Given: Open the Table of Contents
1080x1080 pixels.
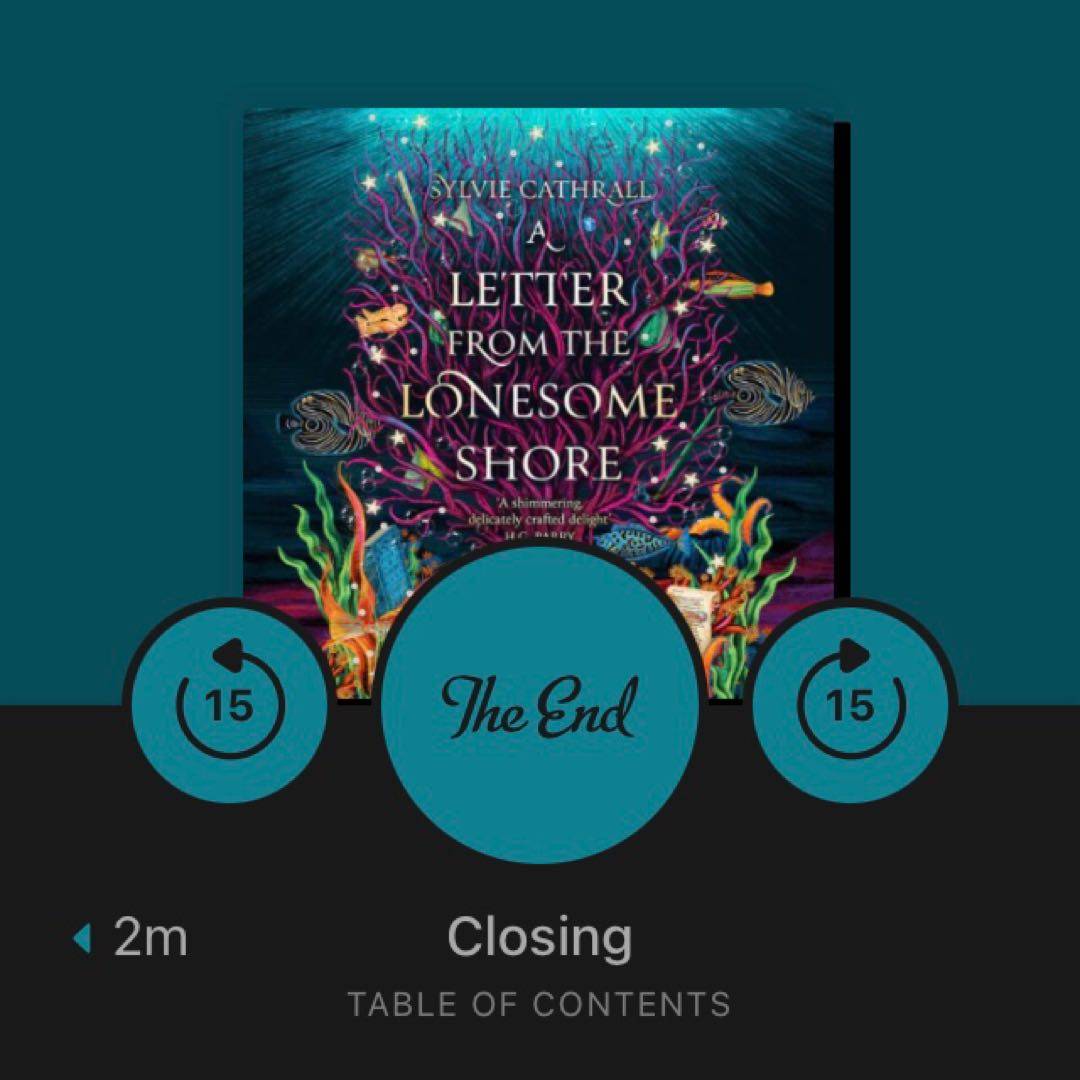Looking at the screenshot, I should click(x=539, y=1004).
